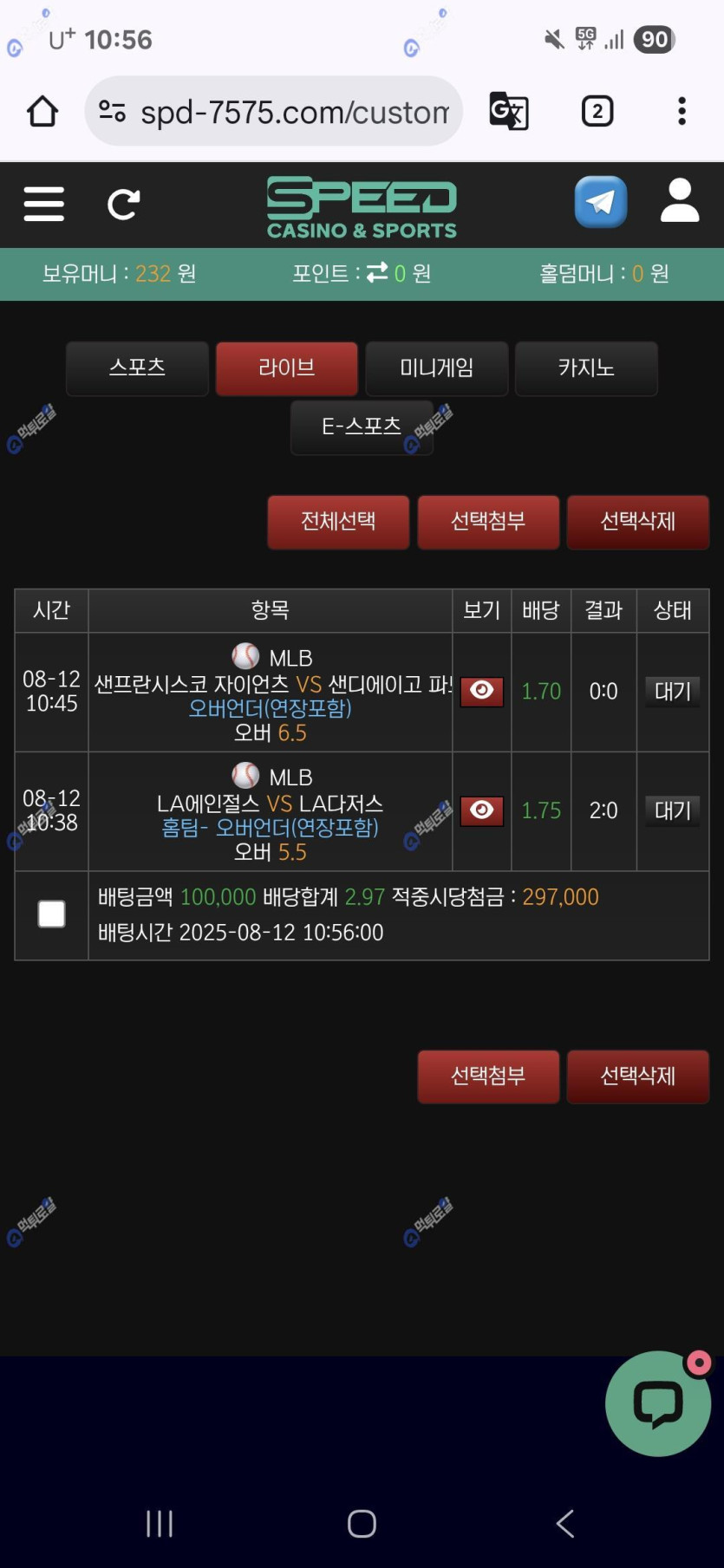Open the live chat support bubble

click(658, 1402)
